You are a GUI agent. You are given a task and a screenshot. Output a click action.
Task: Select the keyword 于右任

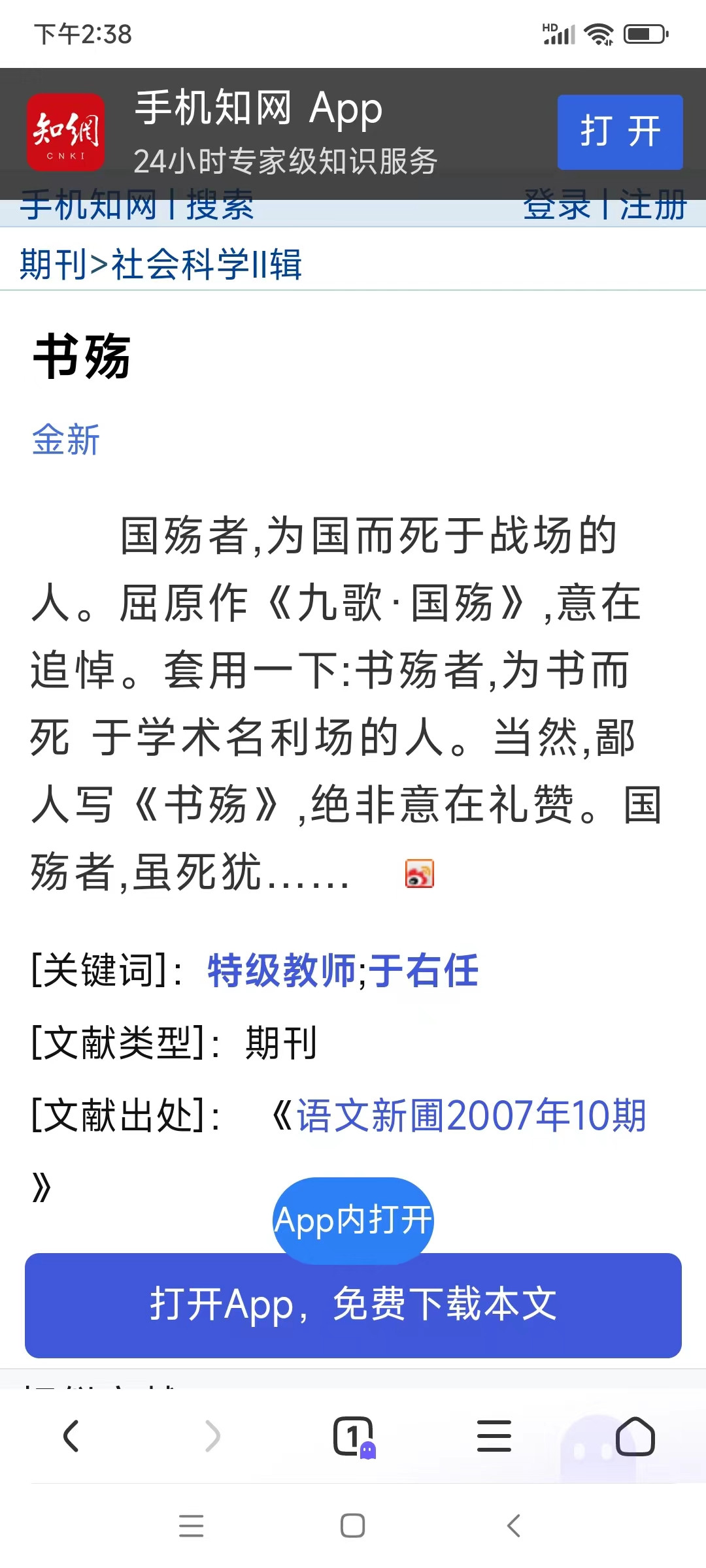coord(424,970)
